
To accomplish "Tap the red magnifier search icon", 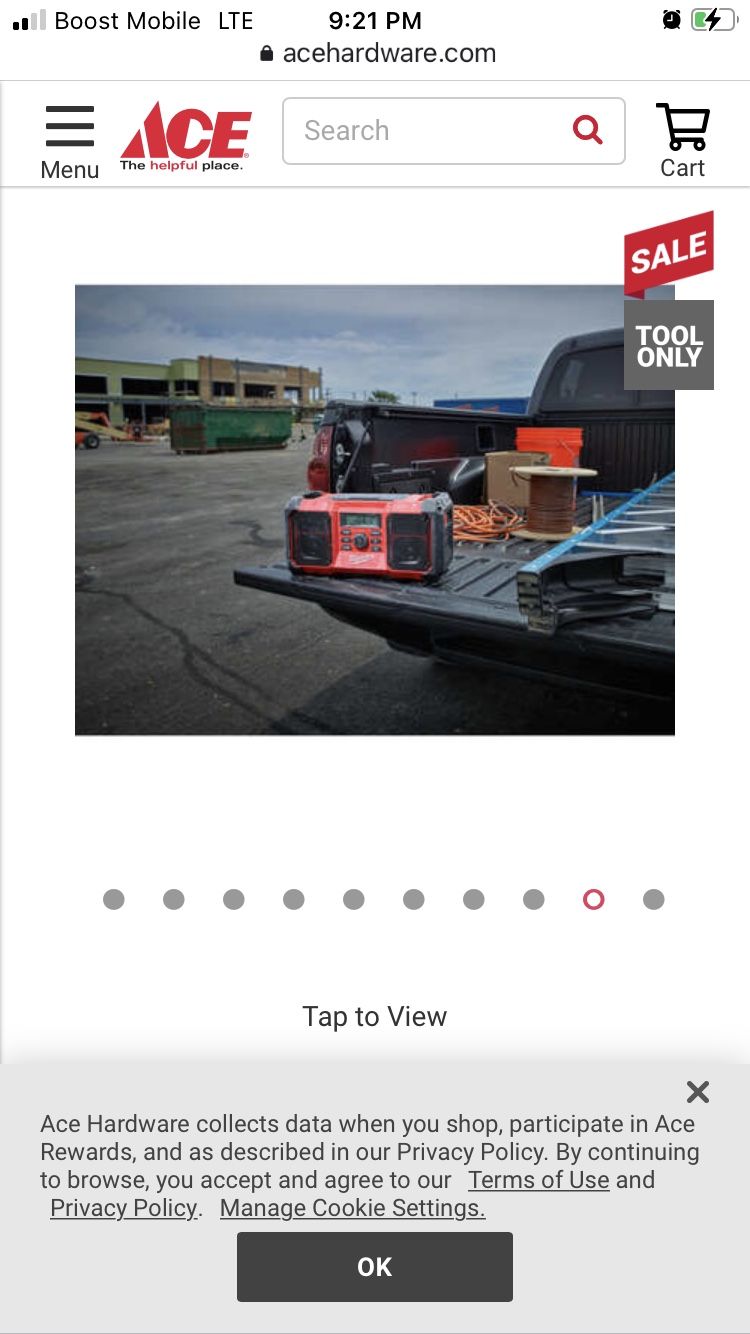I will click(x=587, y=130).
